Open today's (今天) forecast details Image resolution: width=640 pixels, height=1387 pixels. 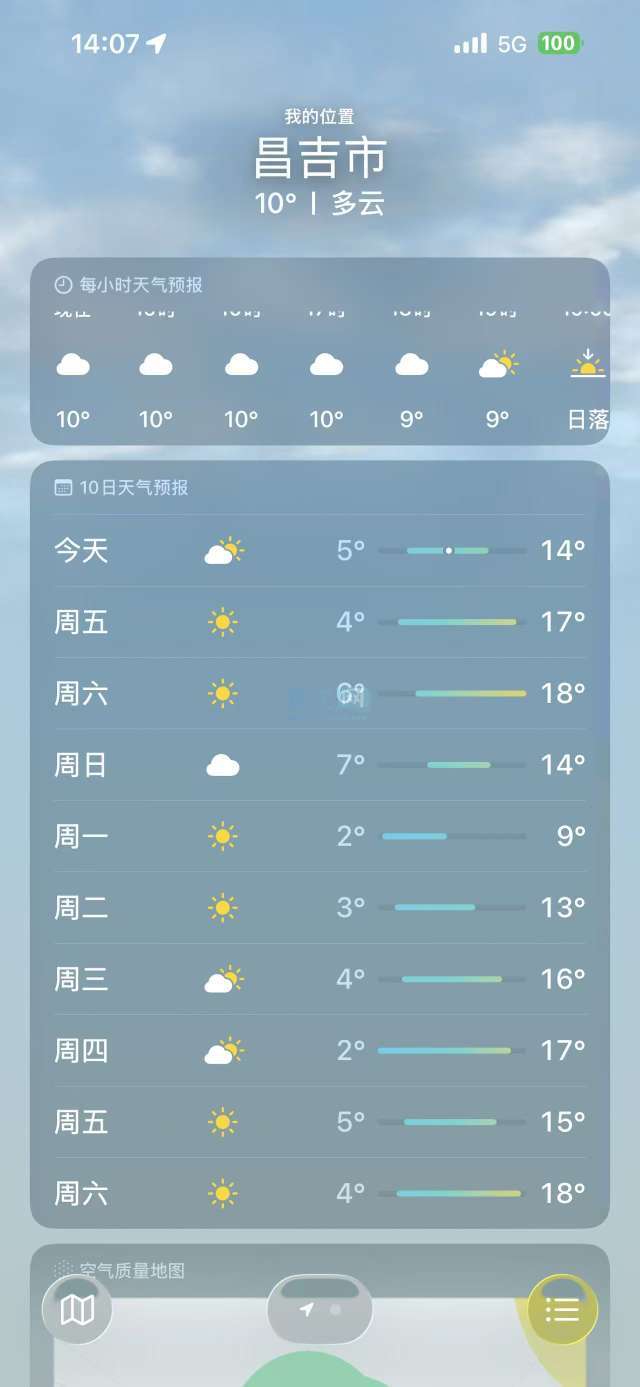pos(320,551)
